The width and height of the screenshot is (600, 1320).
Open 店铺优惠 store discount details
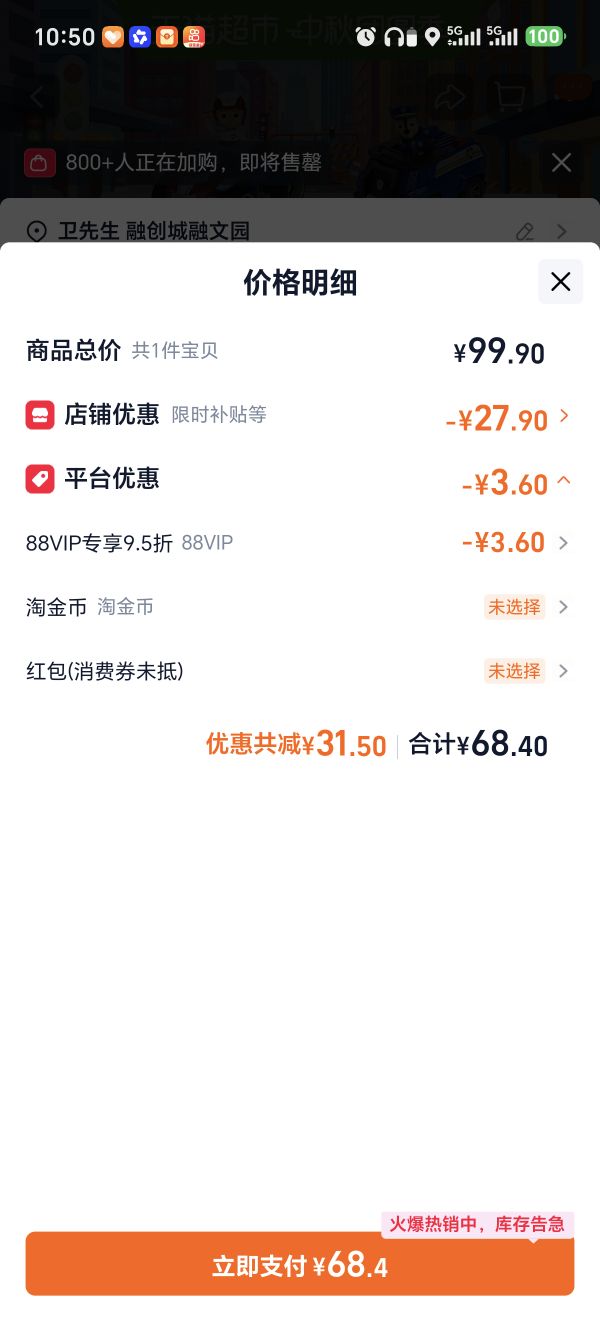(x=300, y=416)
